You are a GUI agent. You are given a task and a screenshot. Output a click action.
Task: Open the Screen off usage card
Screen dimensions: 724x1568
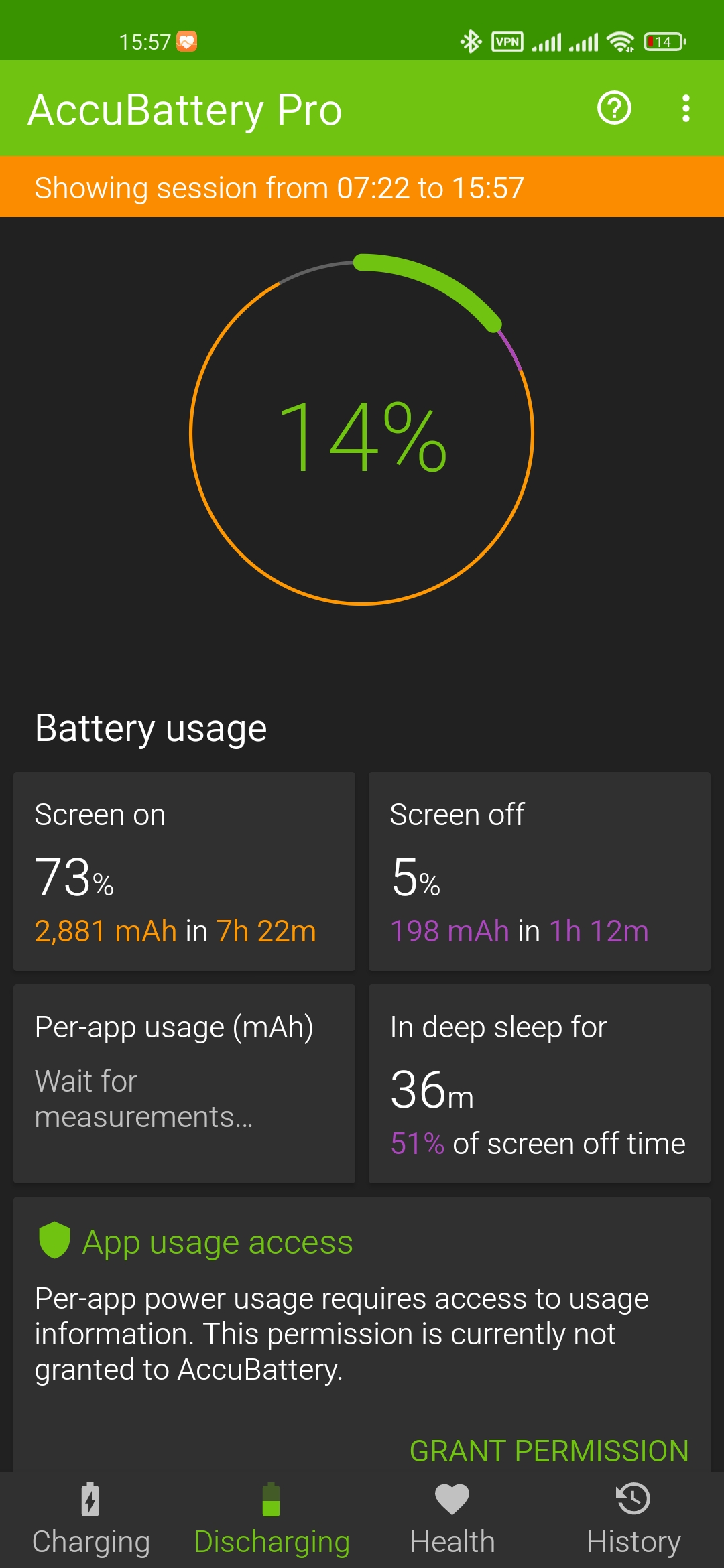[x=540, y=871]
